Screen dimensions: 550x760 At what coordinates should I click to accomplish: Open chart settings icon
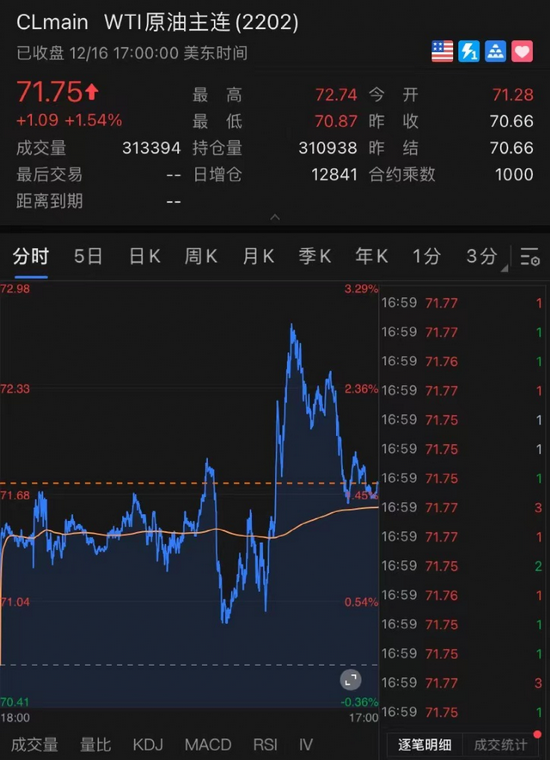click(530, 256)
